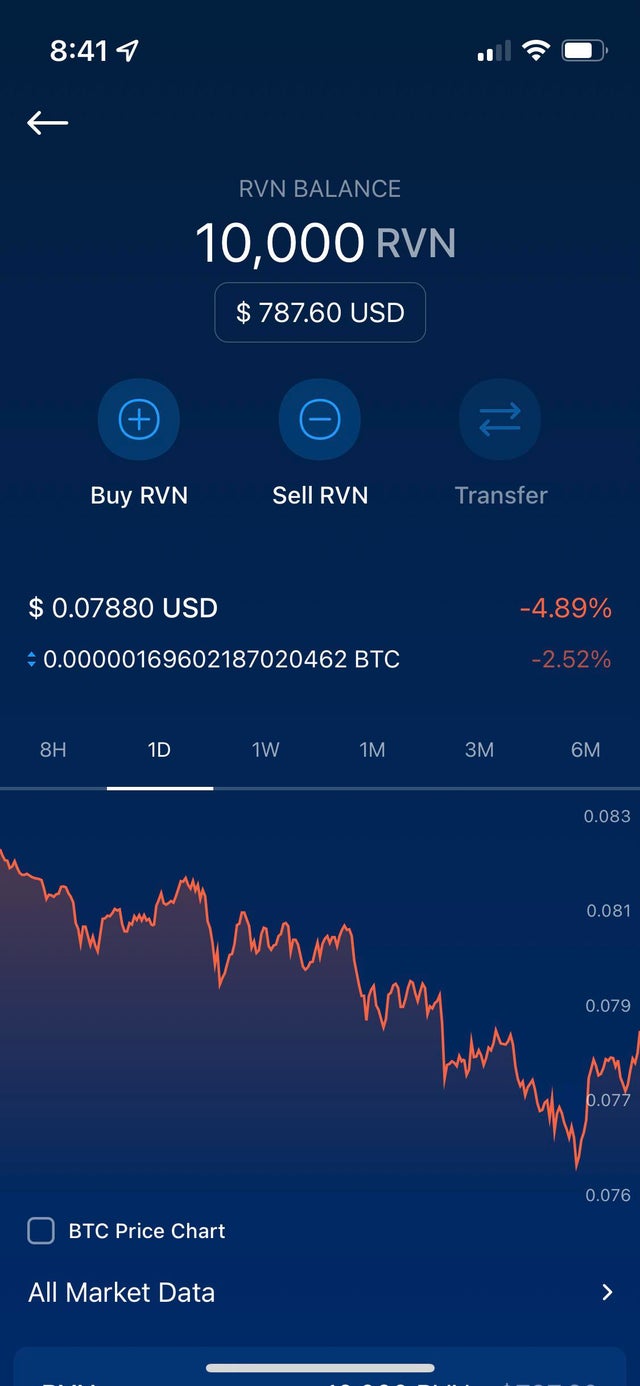This screenshot has height=1386, width=640.
Task: Toggle the BTC price sort arrows
Action: coord(32,660)
